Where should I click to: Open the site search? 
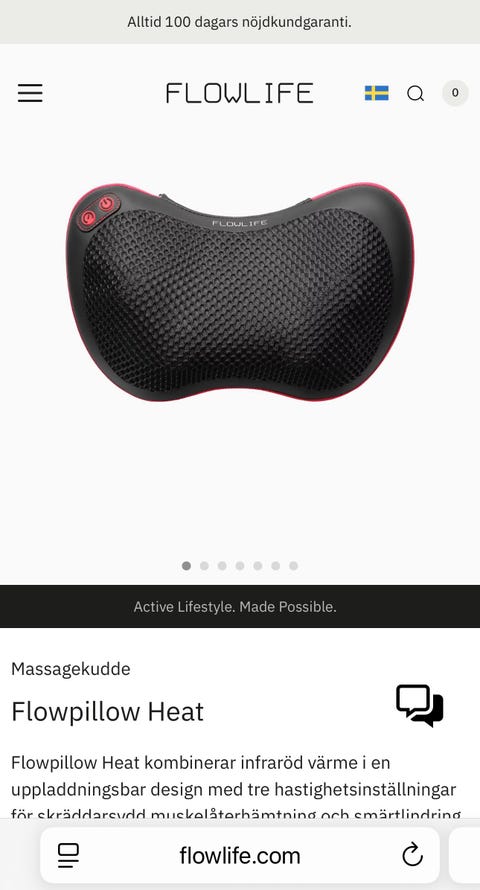tap(415, 93)
